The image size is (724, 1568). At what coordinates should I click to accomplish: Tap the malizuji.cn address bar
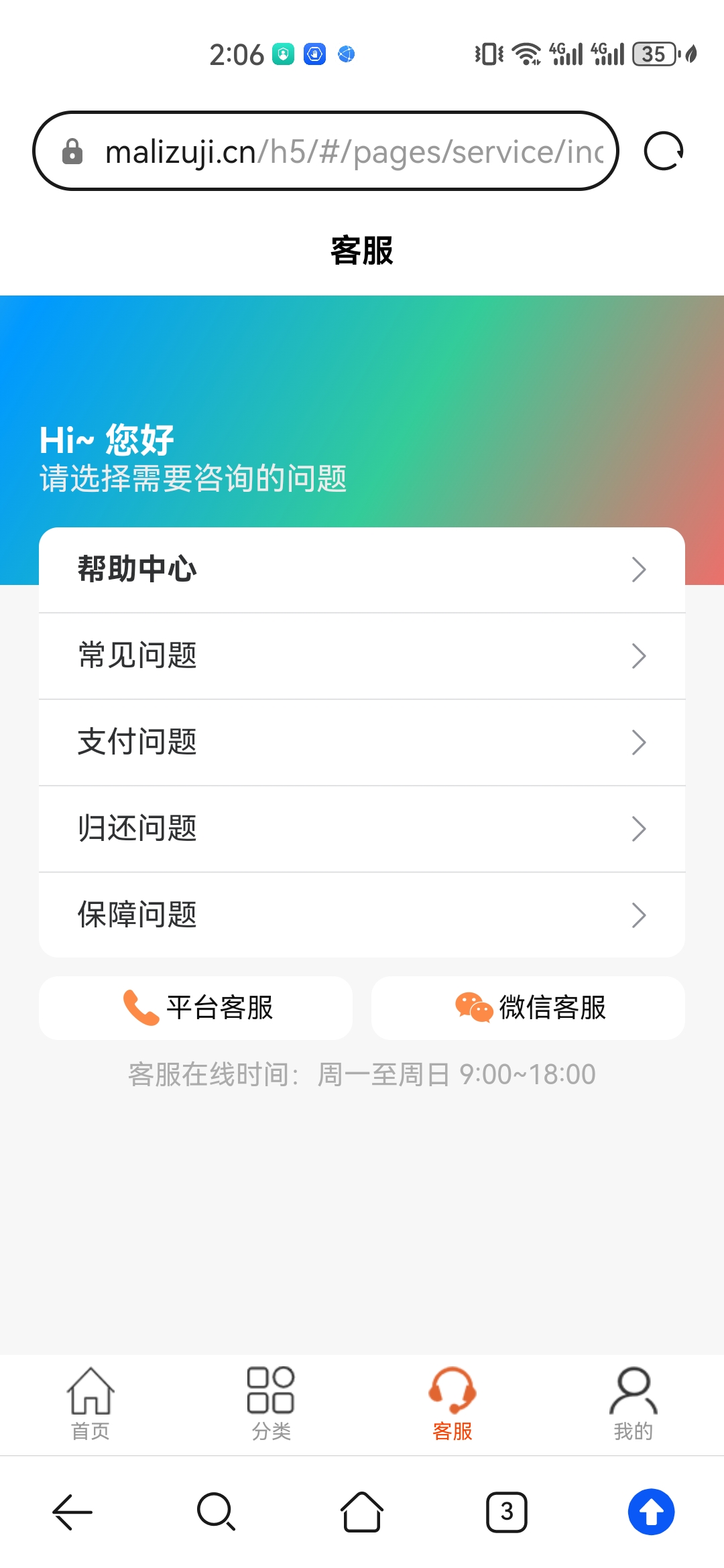tap(325, 151)
